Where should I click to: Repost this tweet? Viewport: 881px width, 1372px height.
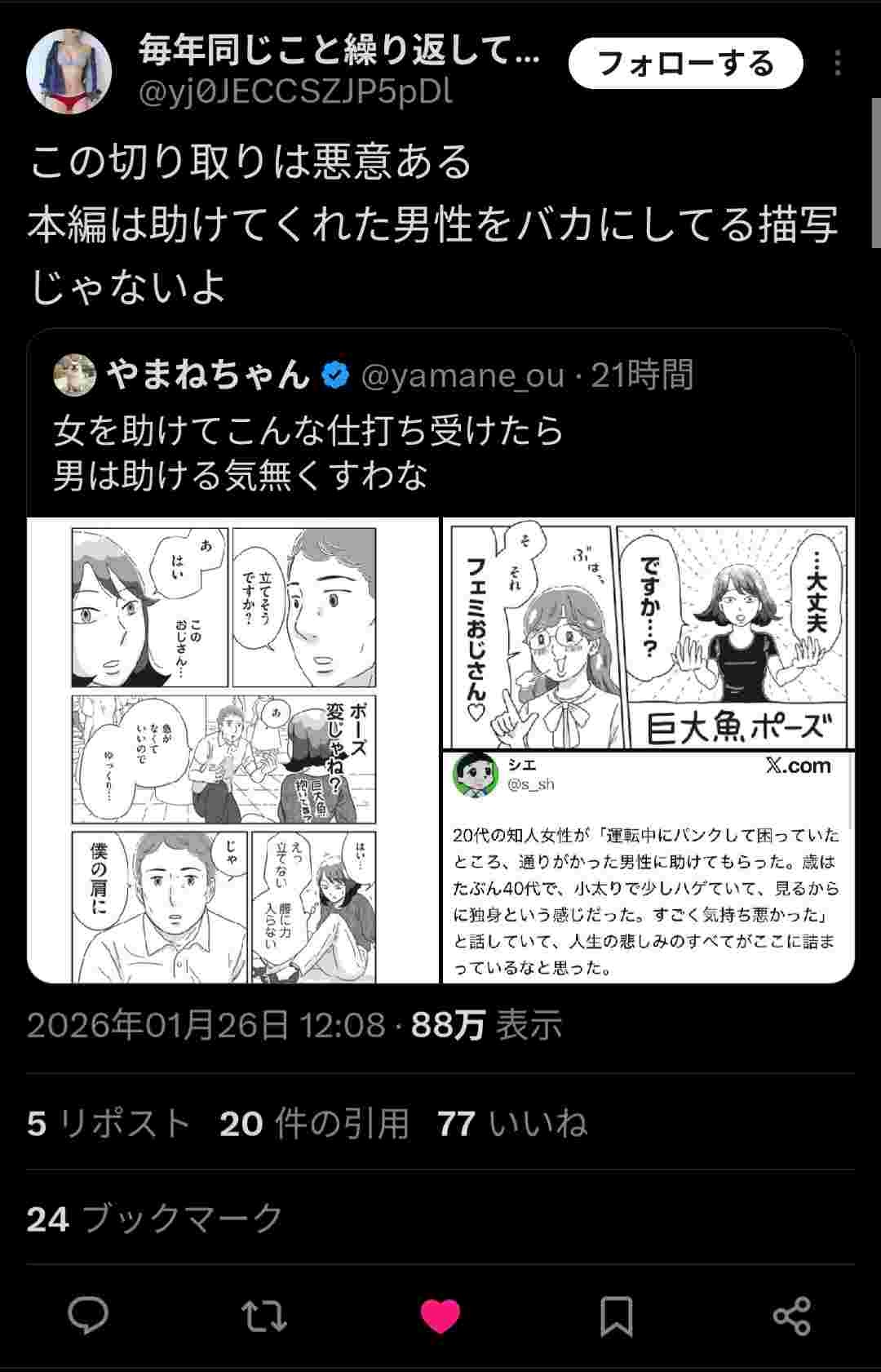coord(264,1316)
